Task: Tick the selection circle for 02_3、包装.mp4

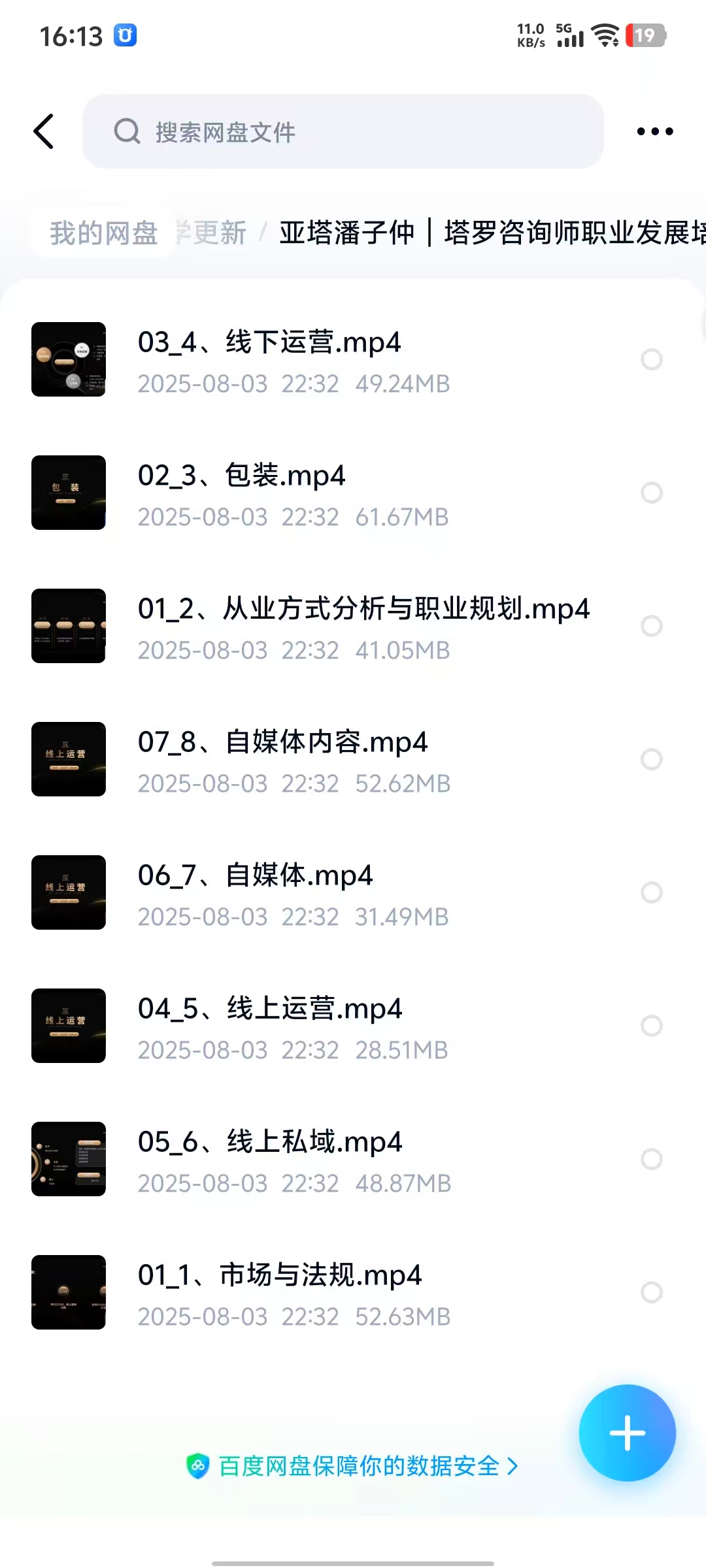Action: point(652,493)
